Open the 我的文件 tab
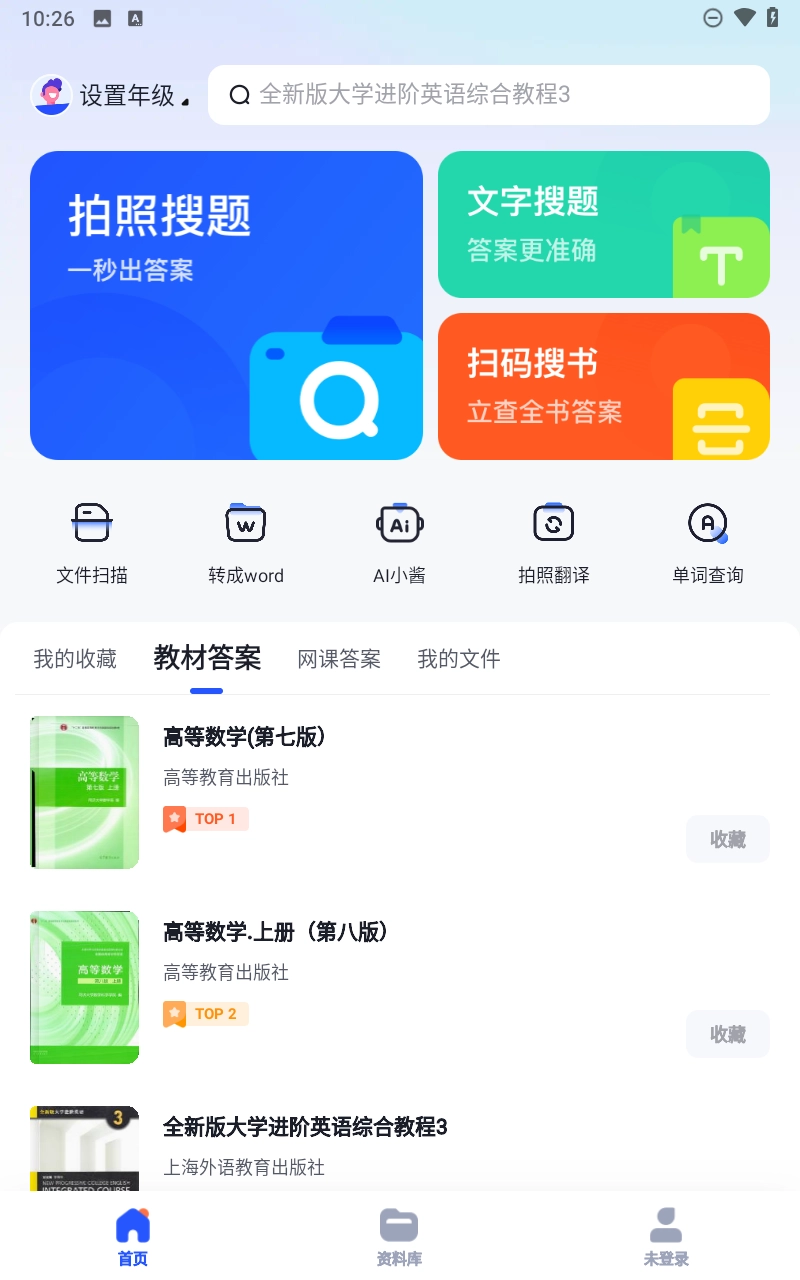Screen dimensions: 800x1280 [458, 659]
